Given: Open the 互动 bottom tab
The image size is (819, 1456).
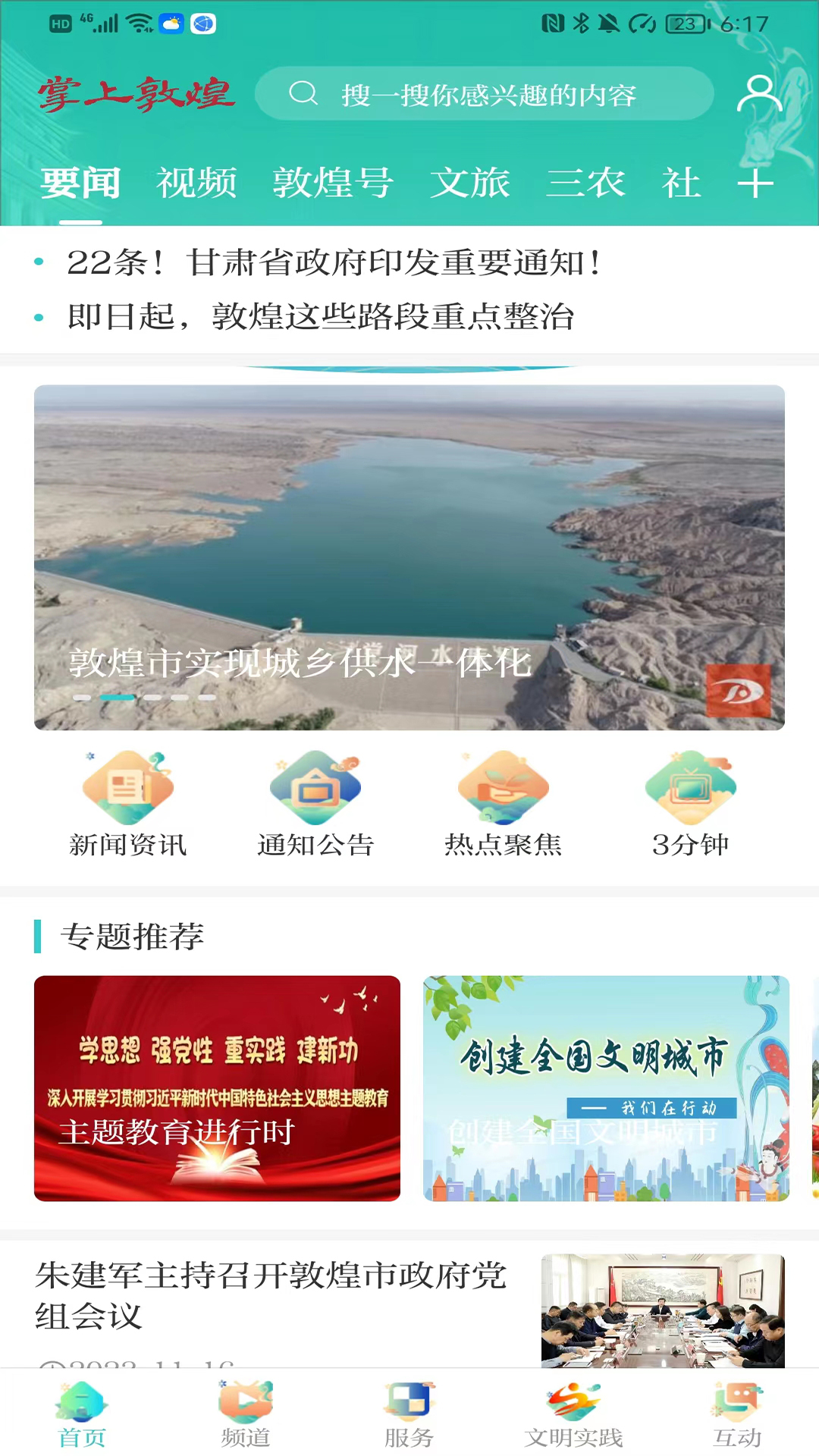Looking at the screenshot, I should pyautogui.click(x=737, y=1414).
